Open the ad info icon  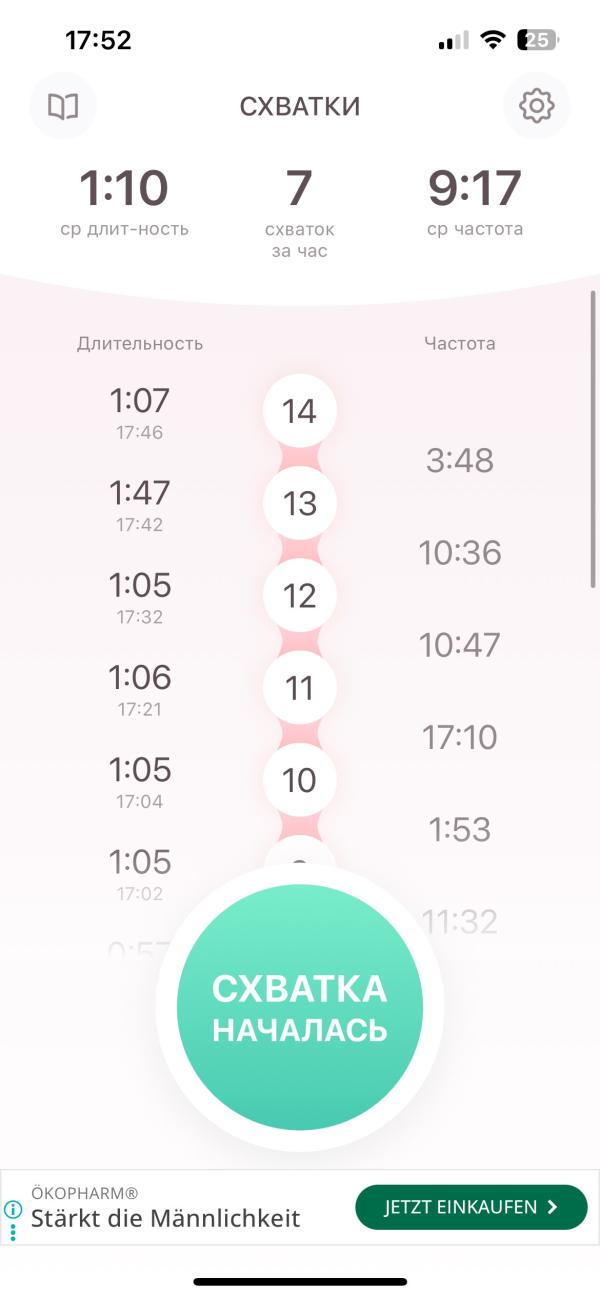13,1209
